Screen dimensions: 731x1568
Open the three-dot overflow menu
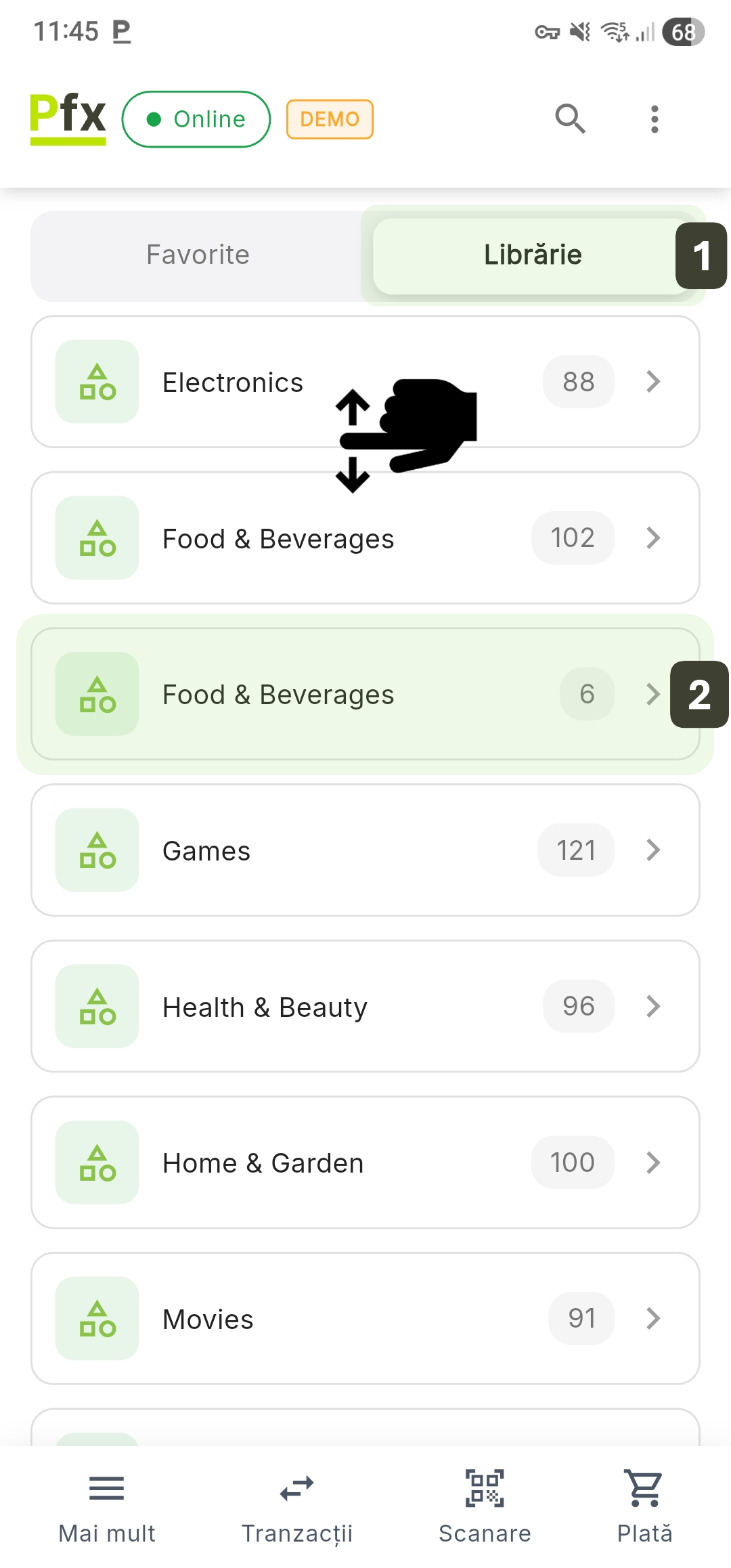tap(654, 119)
